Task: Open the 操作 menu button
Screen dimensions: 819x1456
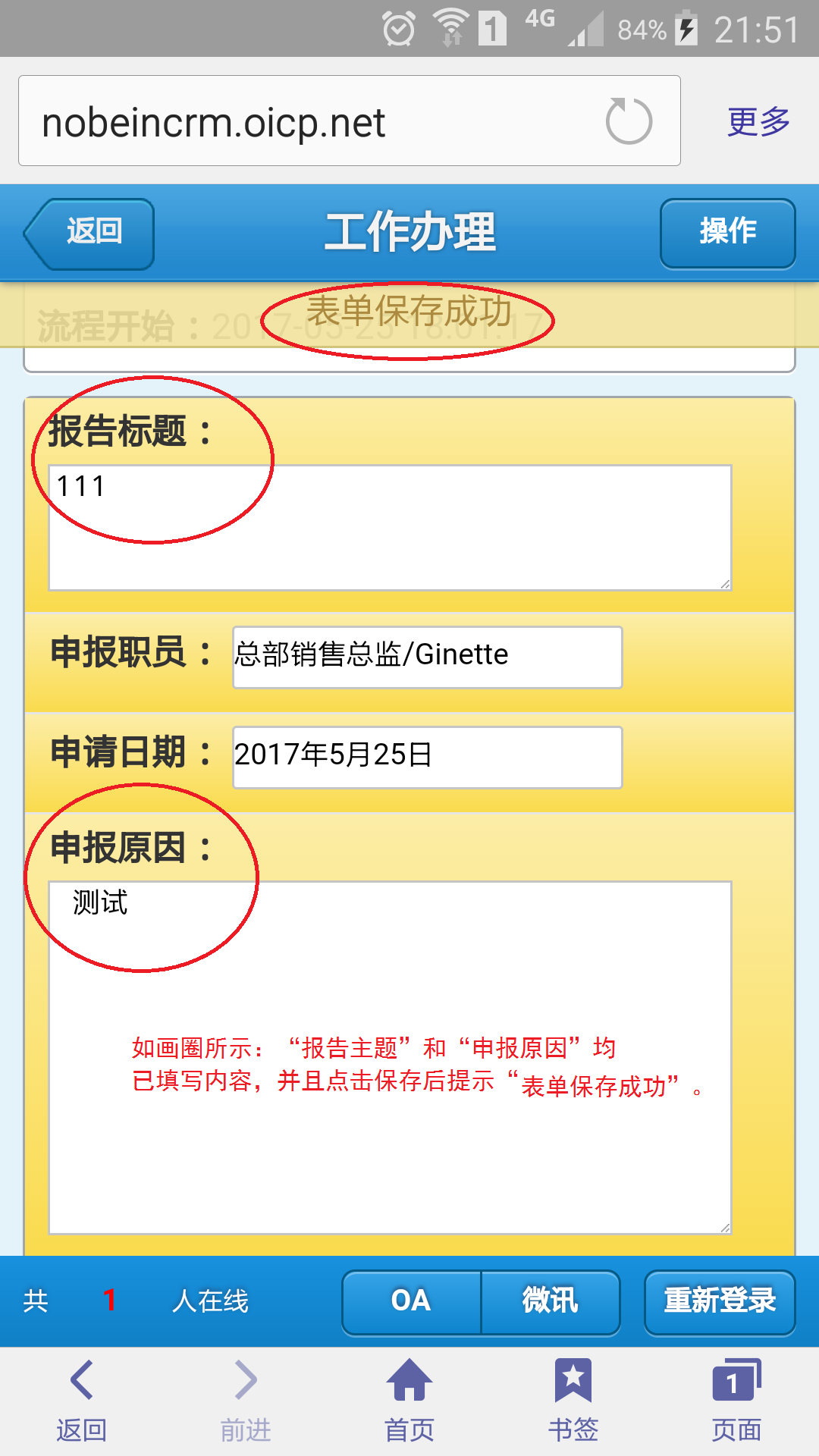Action: click(727, 233)
